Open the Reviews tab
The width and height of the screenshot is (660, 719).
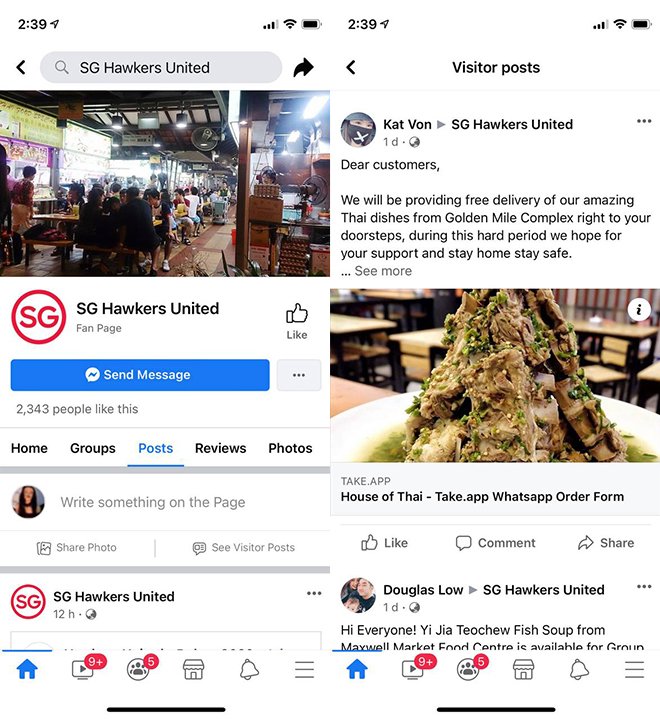click(x=220, y=448)
